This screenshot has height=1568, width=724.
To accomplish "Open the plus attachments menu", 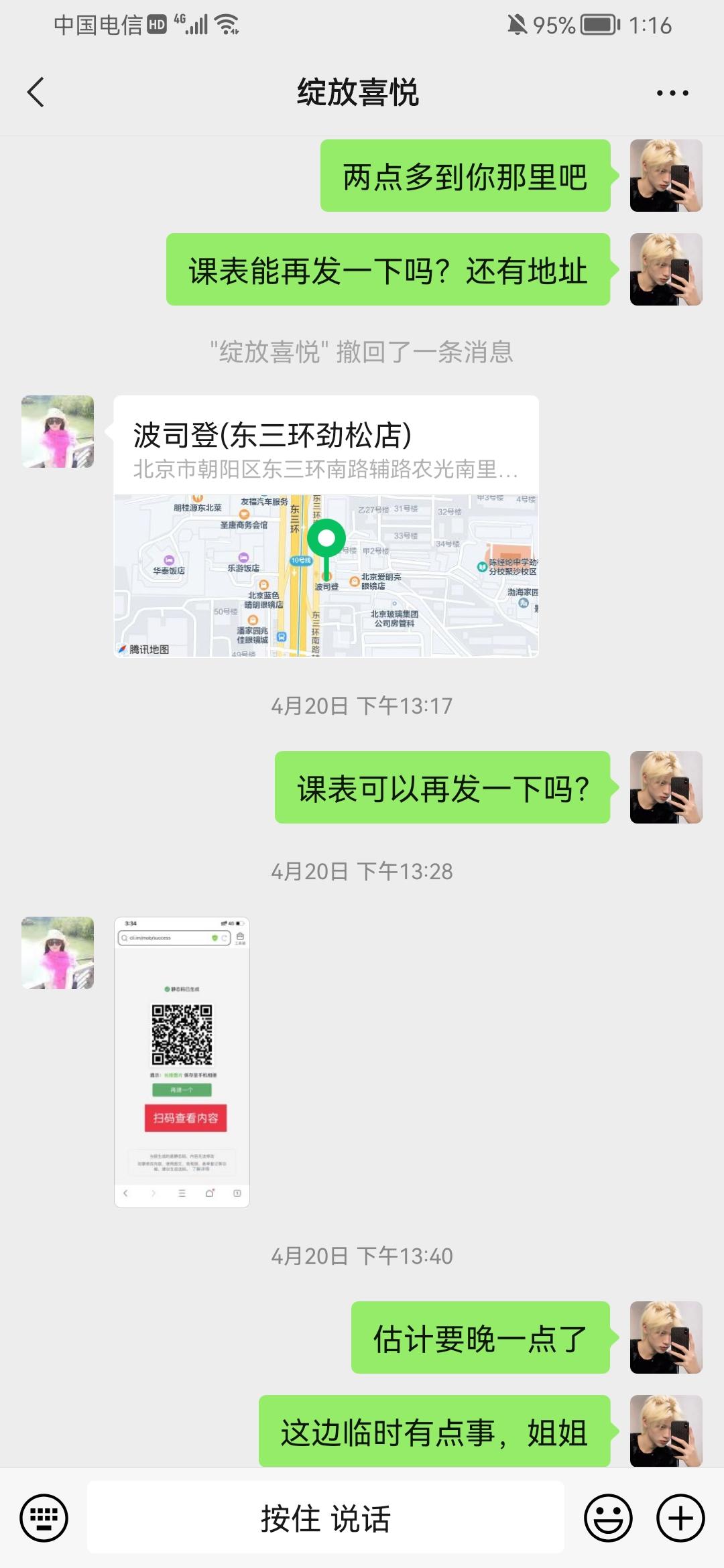I will (x=680, y=1518).
